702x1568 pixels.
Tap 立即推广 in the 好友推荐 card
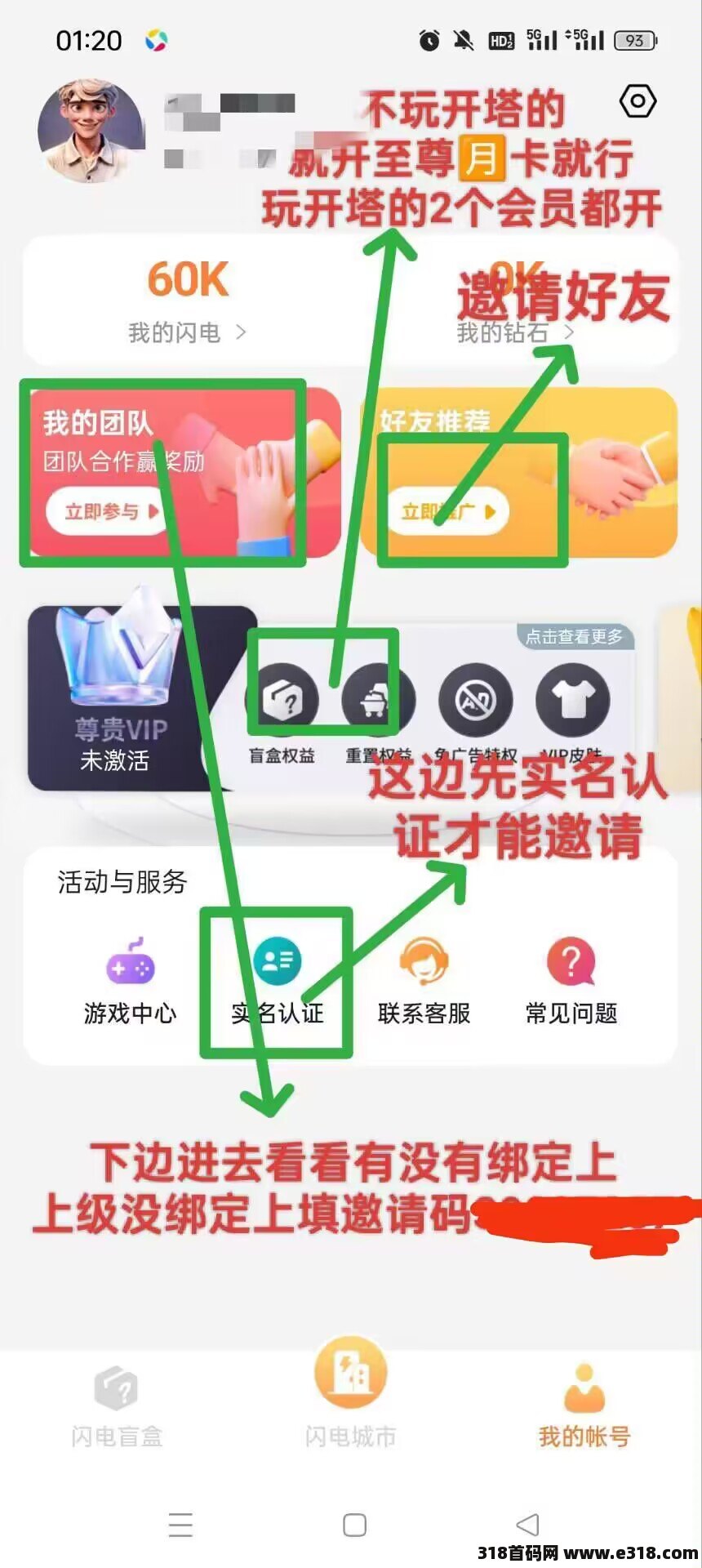click(447, 512)
